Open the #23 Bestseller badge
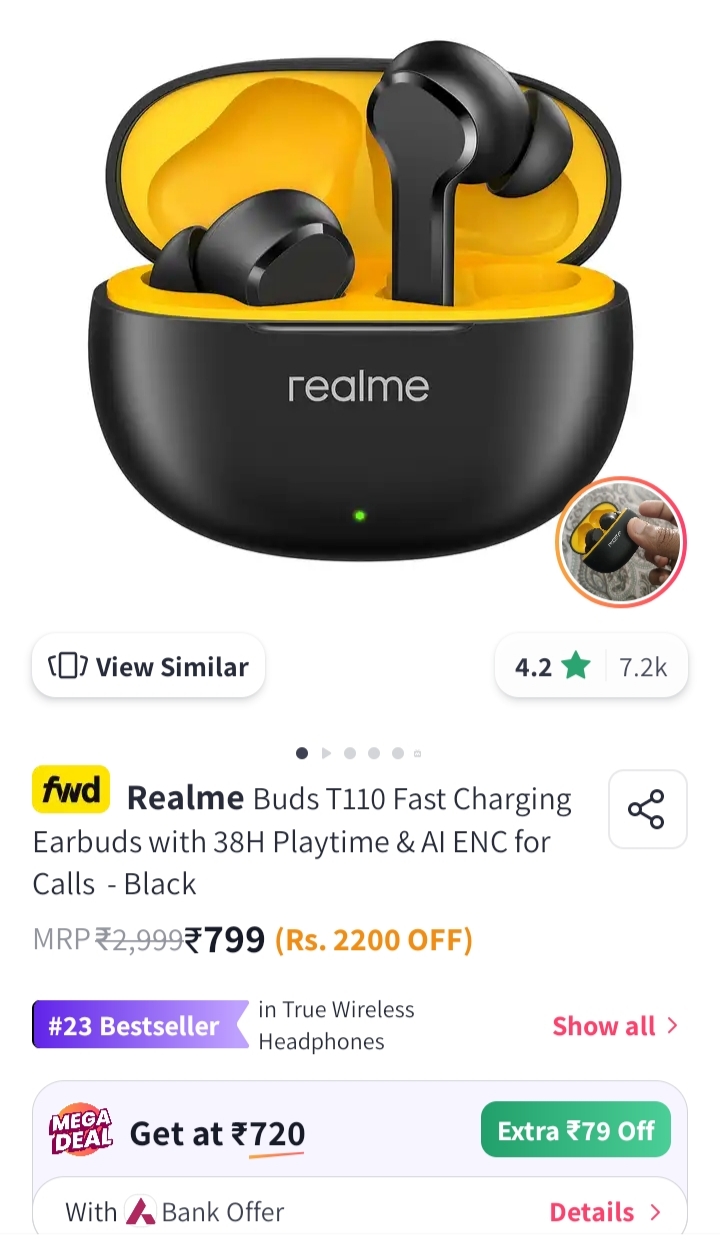 [x=135, y=1026]
